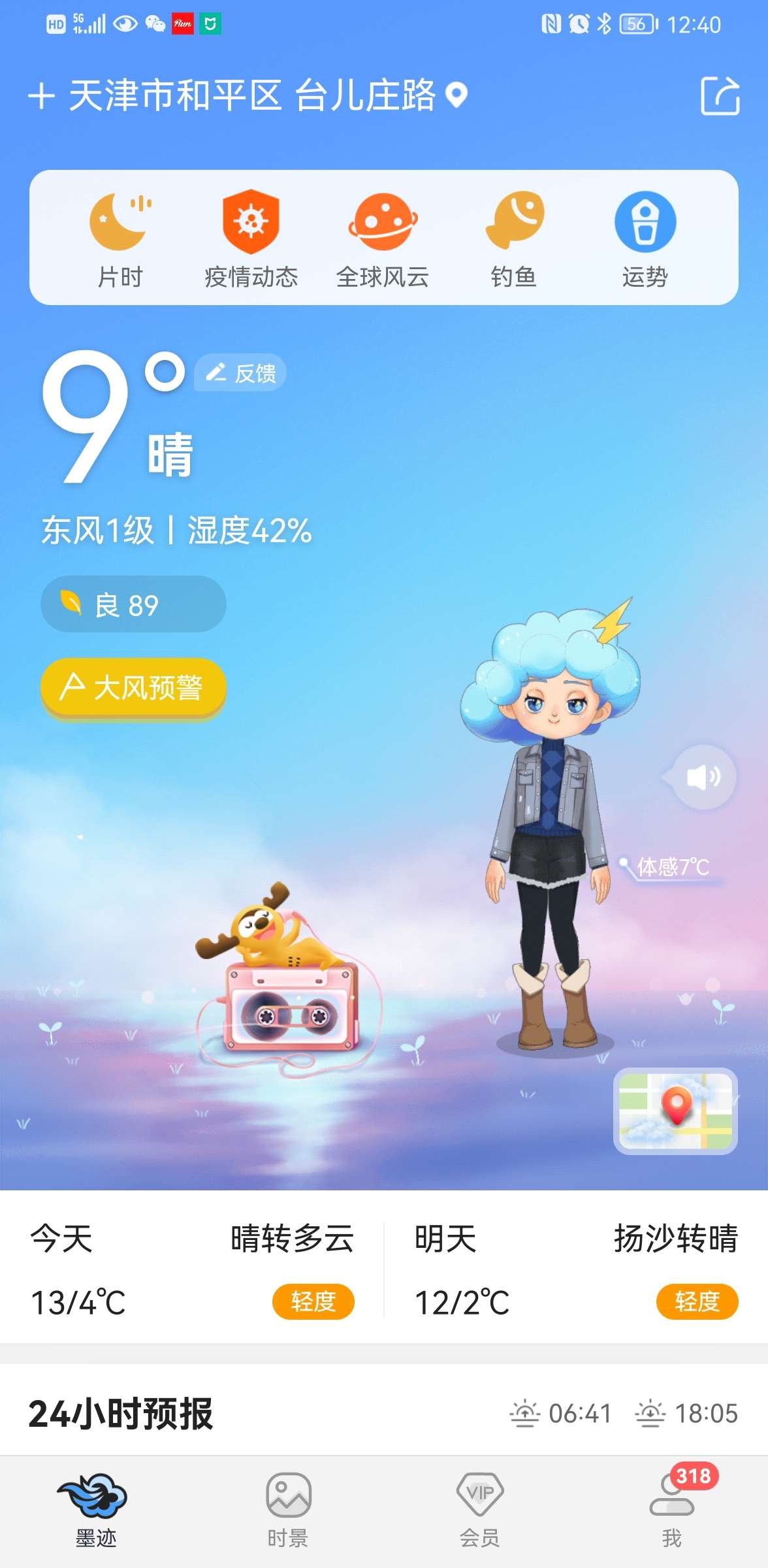Tap the cassette tape deer mascot
The width and height of the screenshot is (768, 1568).
pos(284,973)
